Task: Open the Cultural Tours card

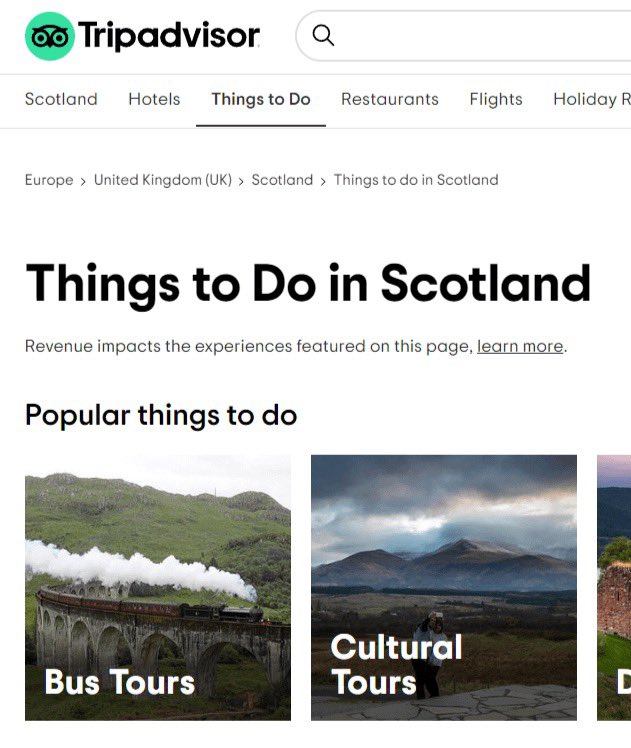Action: (443, 587)
